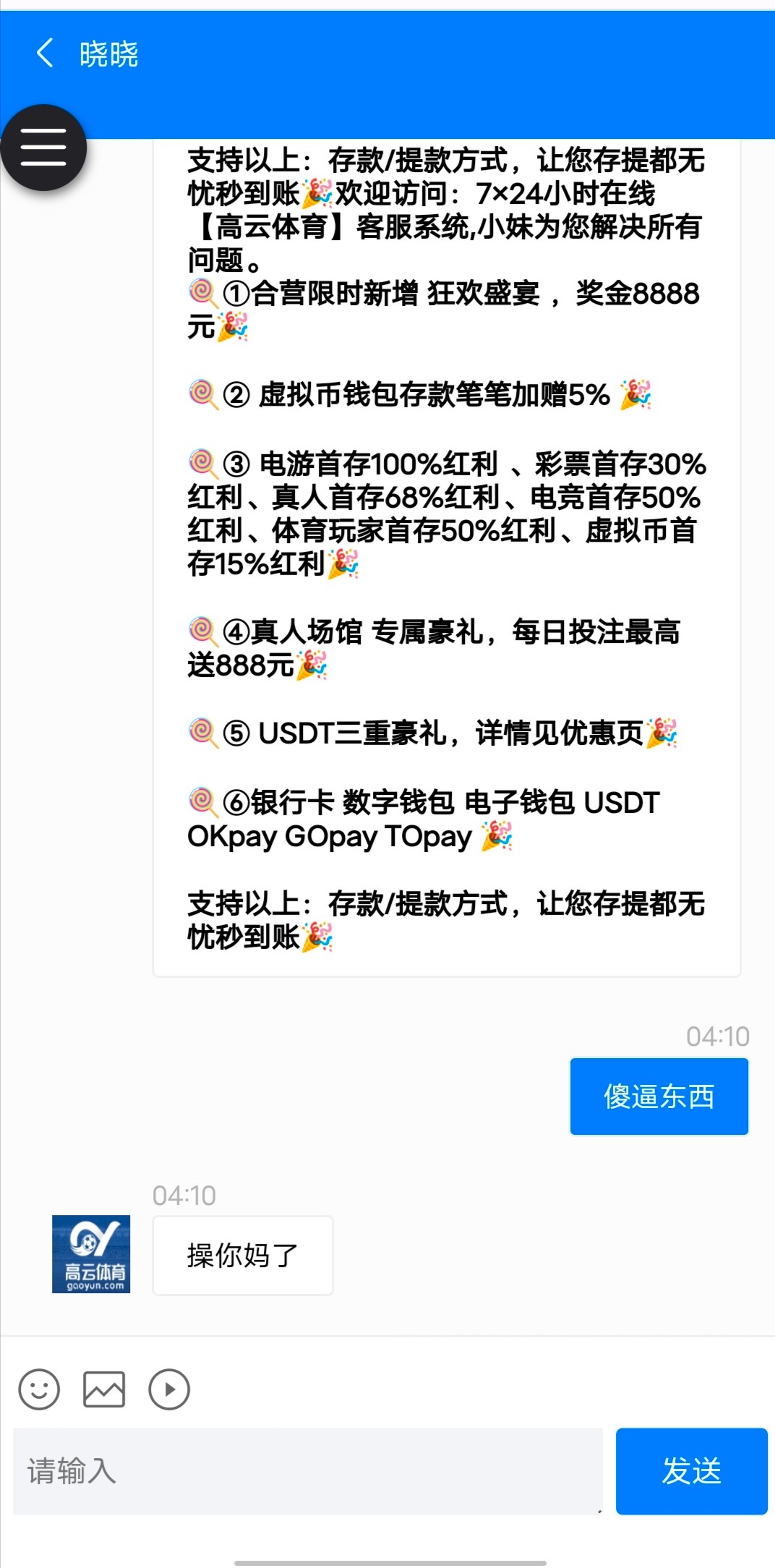Image resolution: width=775 pixels, height=1568 pixels.
Task: Focus the 请输入 message input field
Action: click(x=308, y=1471)
